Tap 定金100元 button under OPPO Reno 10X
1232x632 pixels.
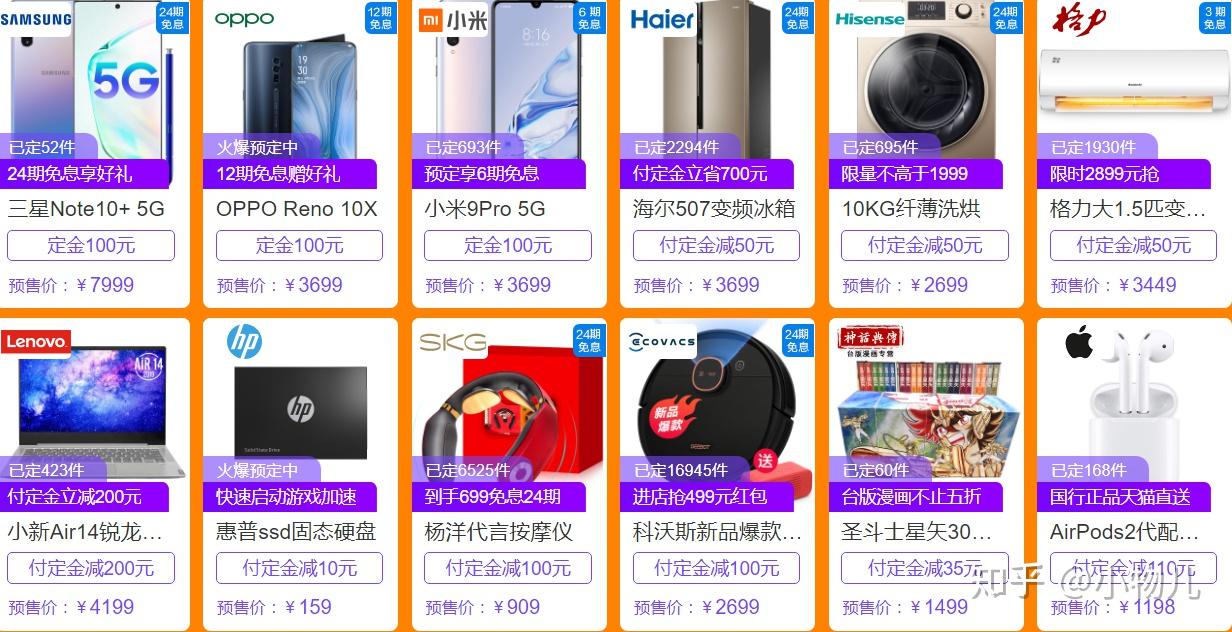(x=299, y=245)
